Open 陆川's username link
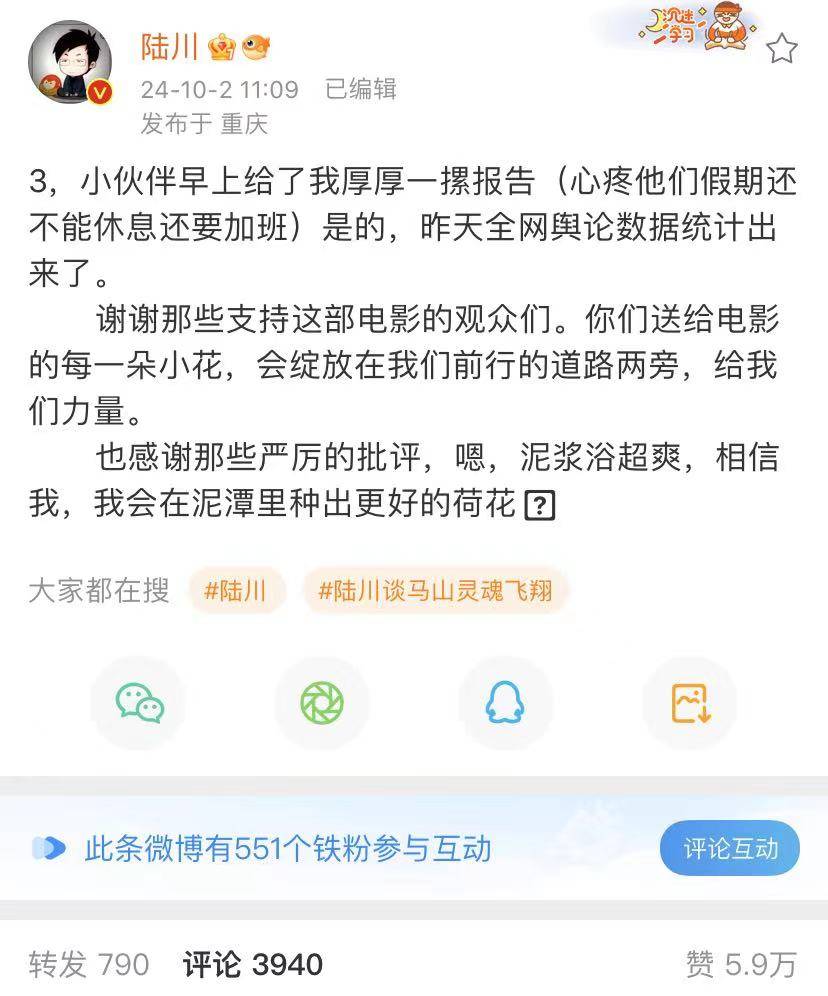This screenshot has height=996, width=828. (170, 46)
